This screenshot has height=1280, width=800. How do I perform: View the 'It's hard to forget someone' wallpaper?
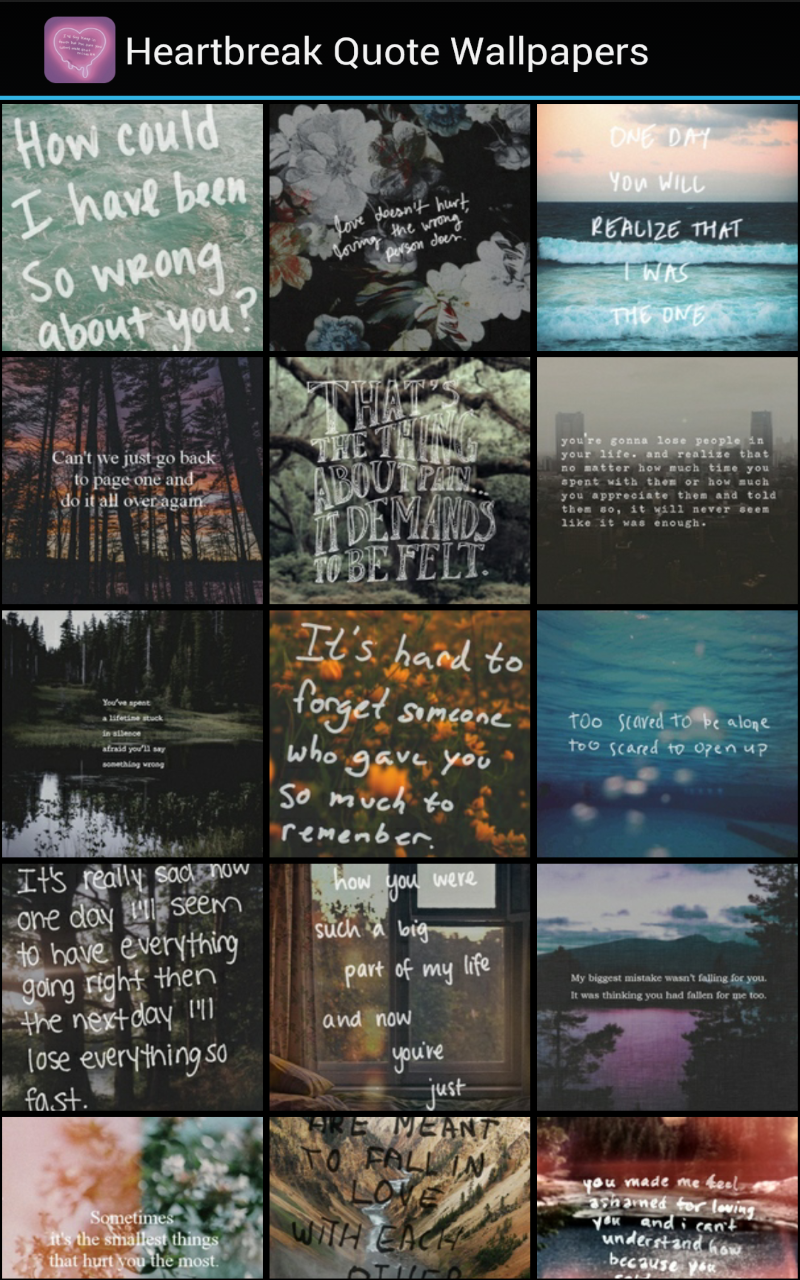coord(399,734)
